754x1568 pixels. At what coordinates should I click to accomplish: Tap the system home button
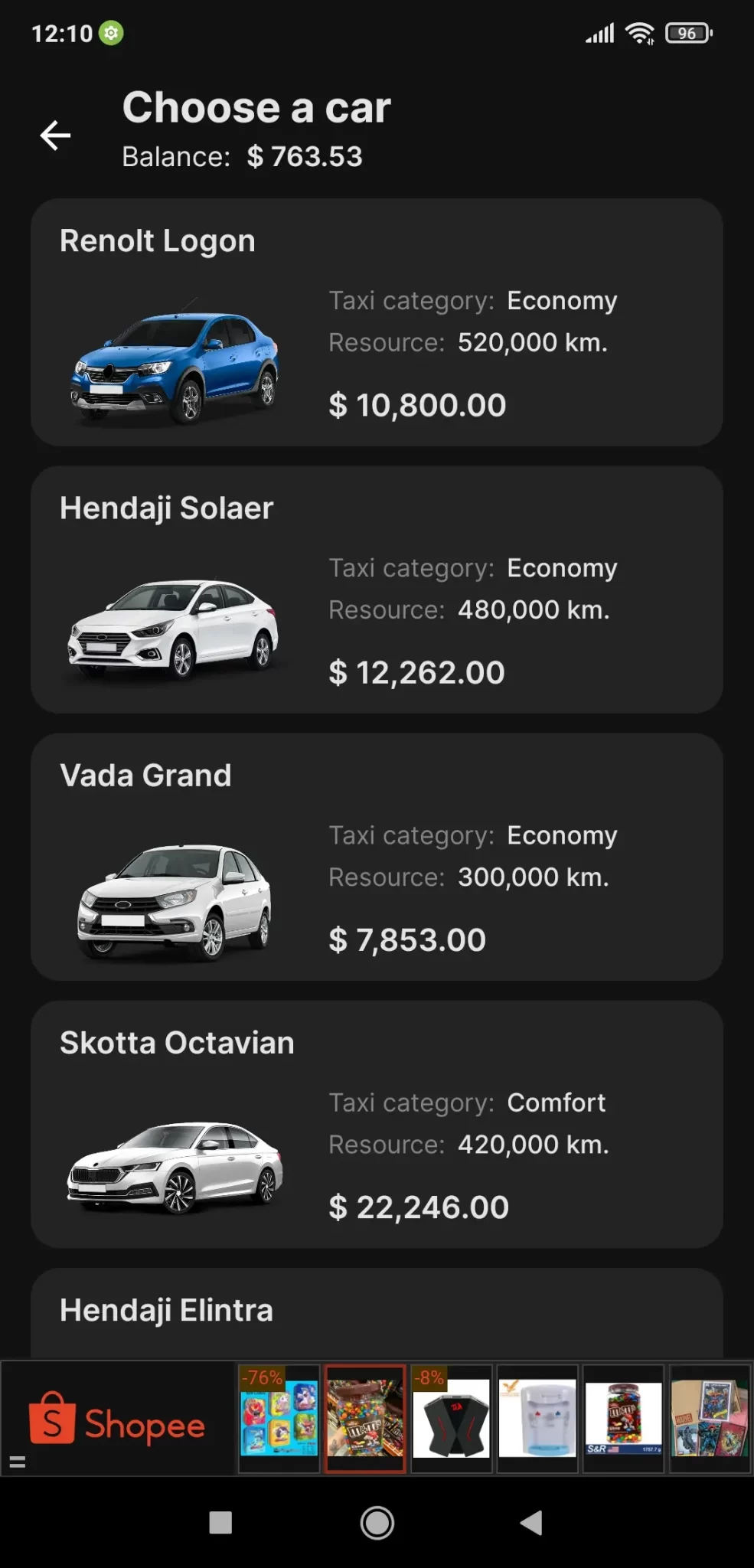tap(377, 1523)
